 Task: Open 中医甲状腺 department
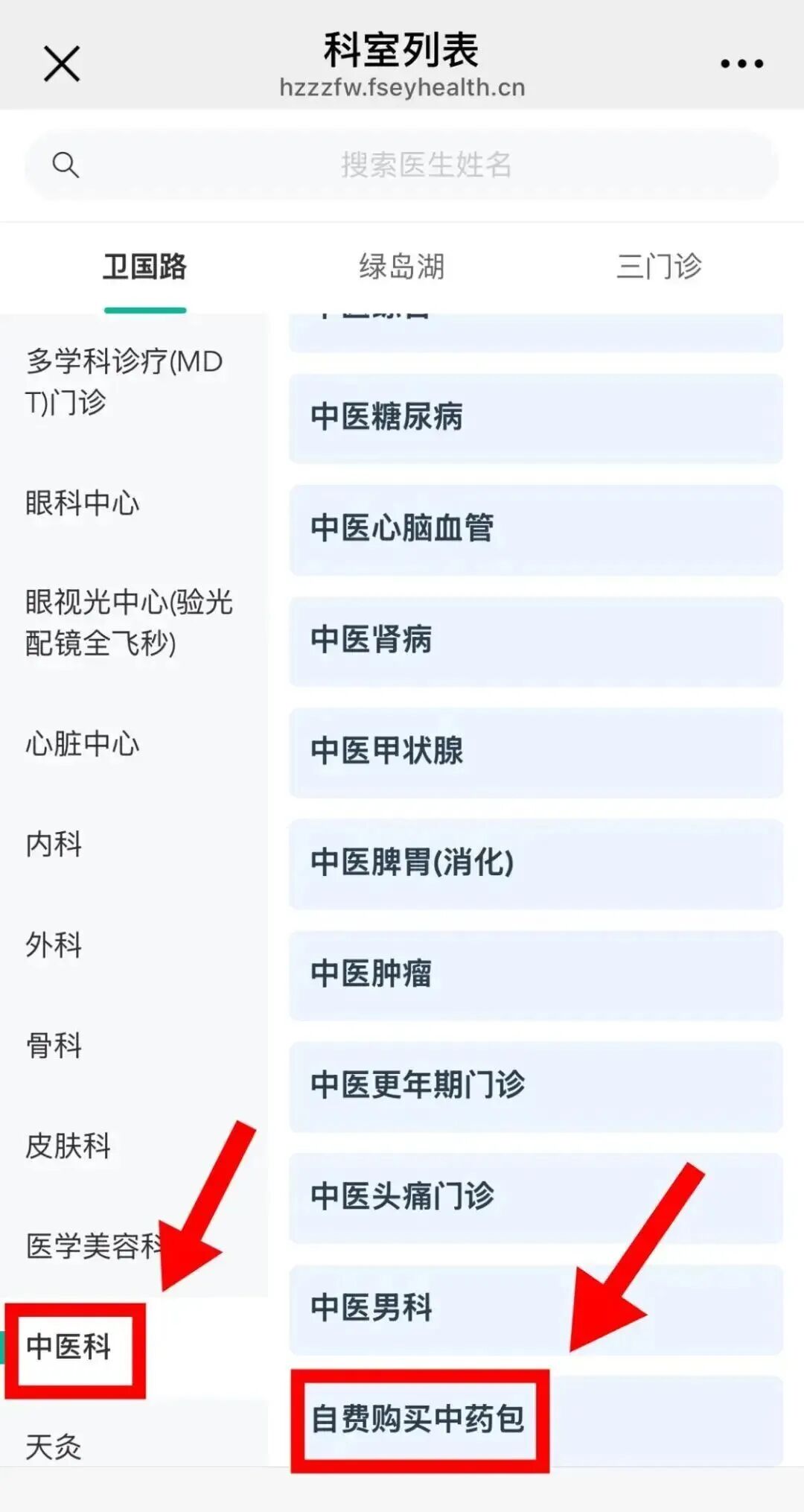pyautogui.click(x=535, y=752)
